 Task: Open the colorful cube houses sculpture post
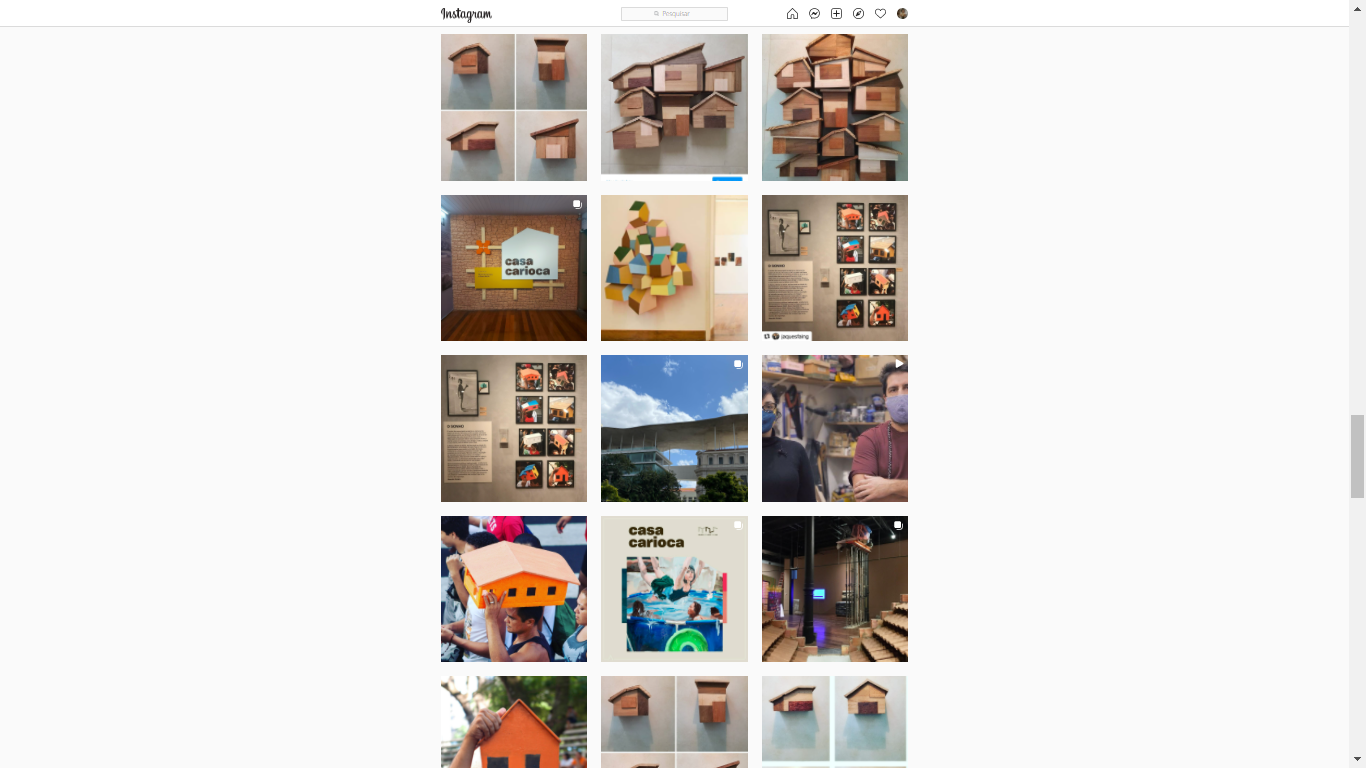click(x=674, y=268)
